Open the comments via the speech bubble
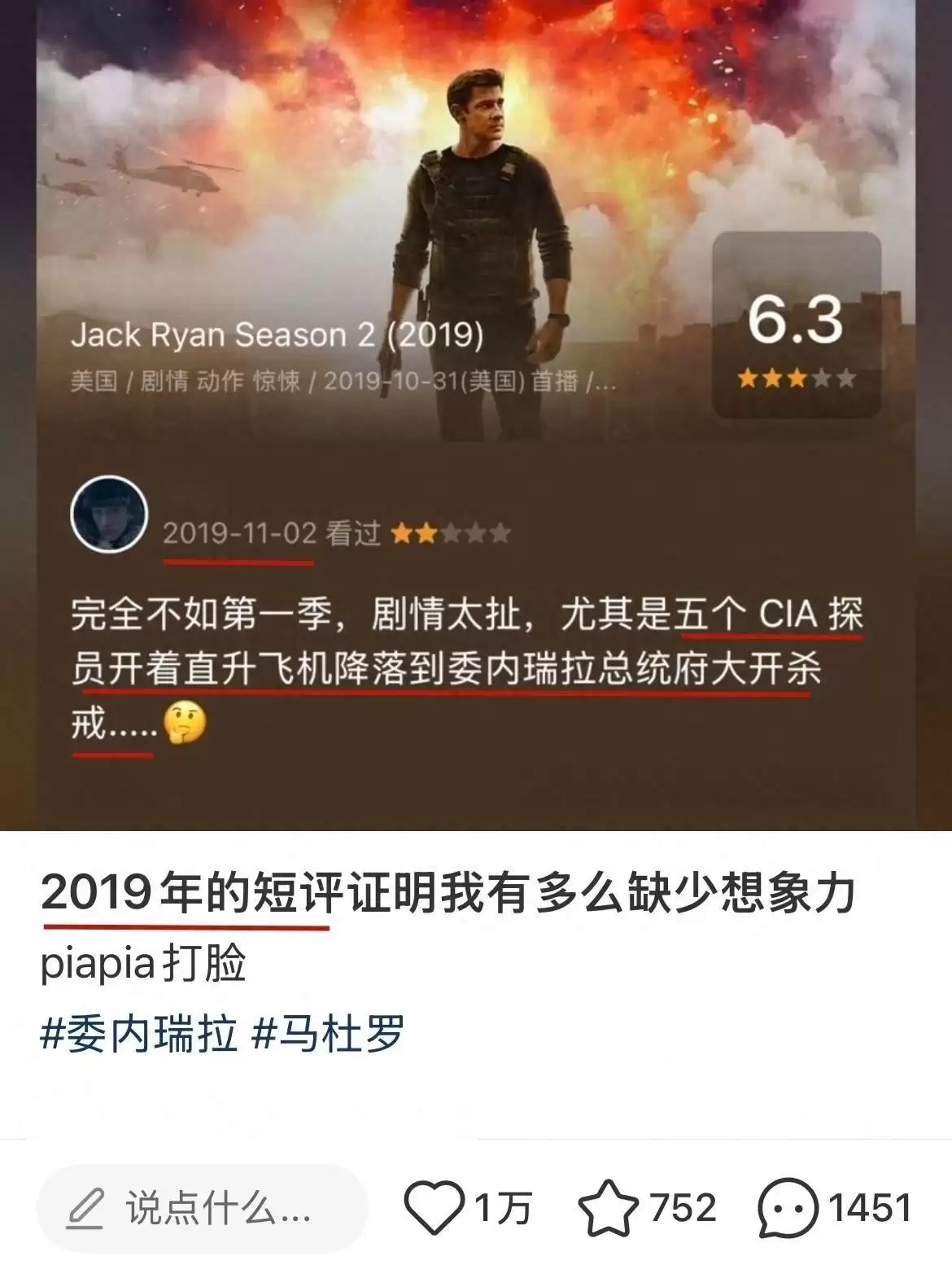Image resolution: width=952 pixels, height=1265 pixels. pyautogui.click(x=788, y=1207)
